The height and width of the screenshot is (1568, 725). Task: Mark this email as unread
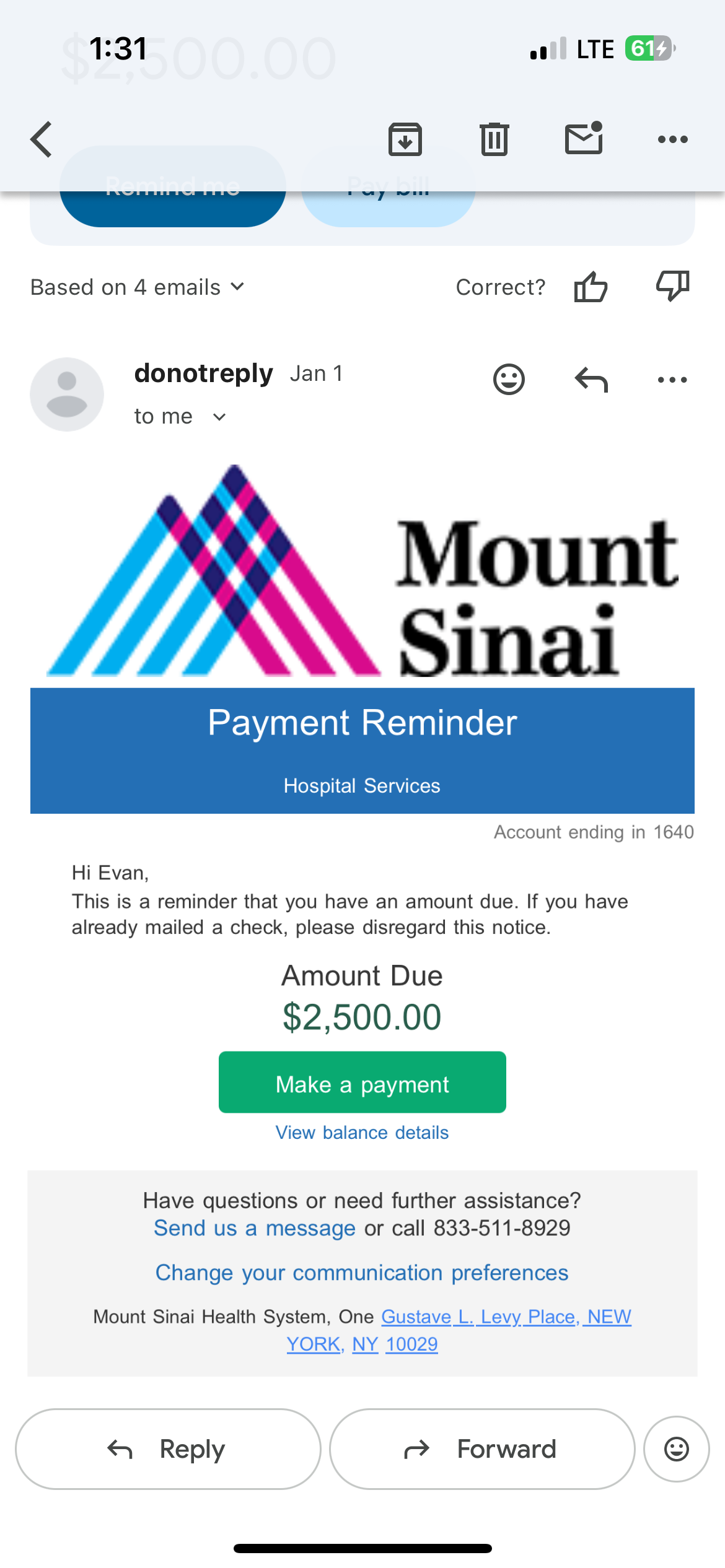(x=584, y=138)
